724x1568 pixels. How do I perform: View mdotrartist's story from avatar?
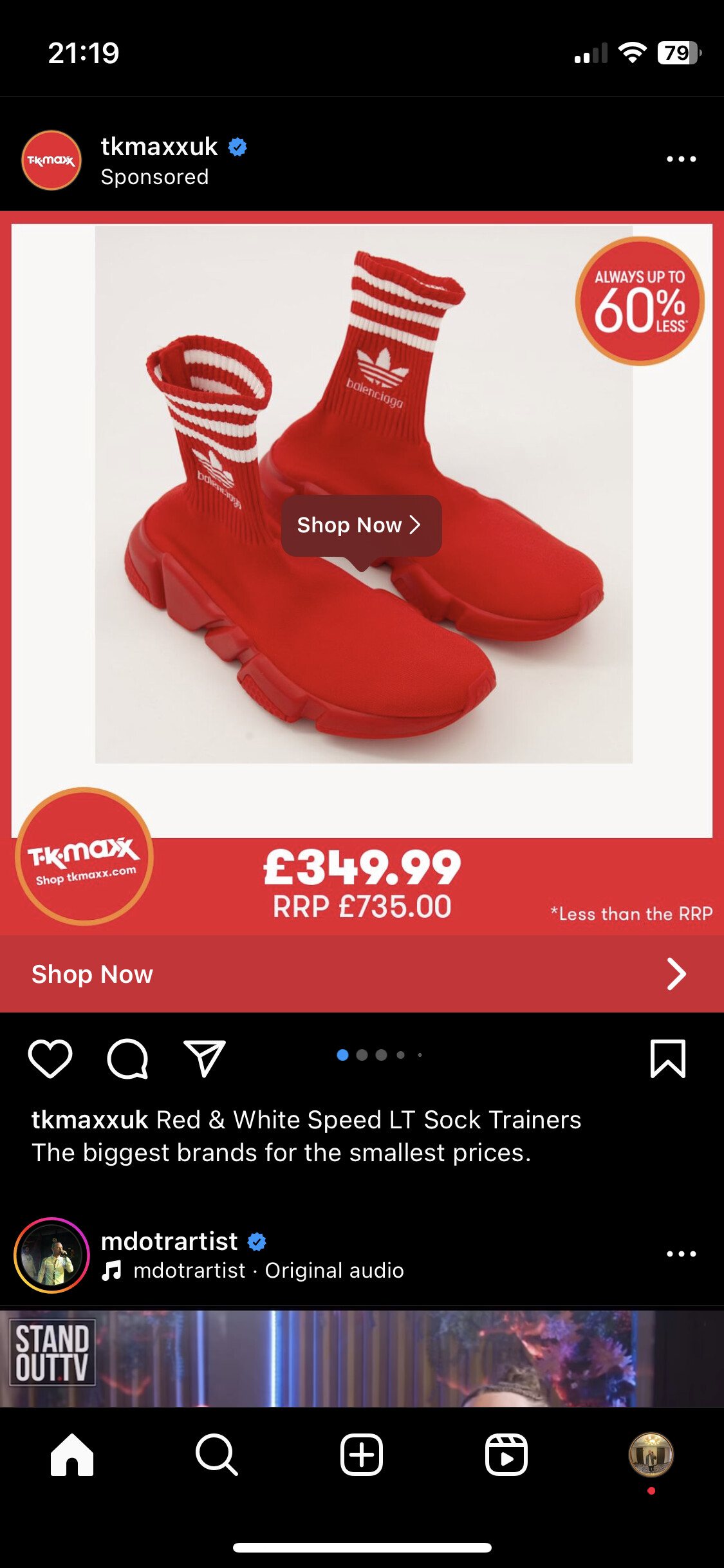(x=51, y=1255)
